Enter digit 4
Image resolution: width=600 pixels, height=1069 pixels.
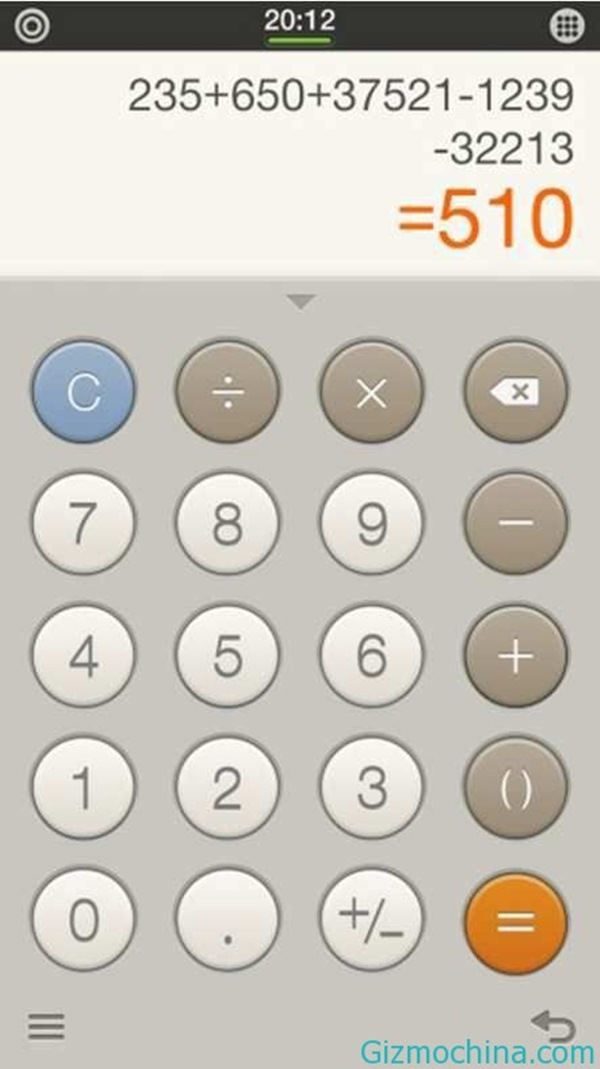click(x=83, y=655)
